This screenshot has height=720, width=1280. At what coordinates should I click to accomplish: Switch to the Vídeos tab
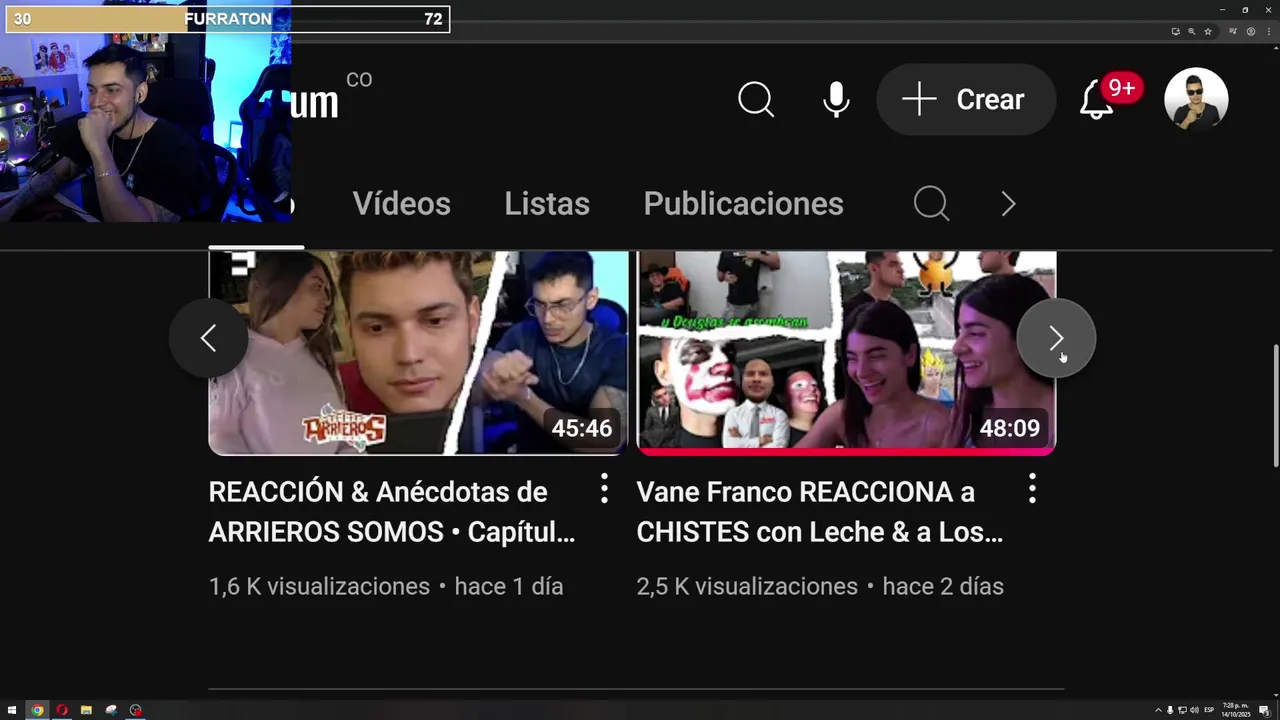tap(401, 204)
